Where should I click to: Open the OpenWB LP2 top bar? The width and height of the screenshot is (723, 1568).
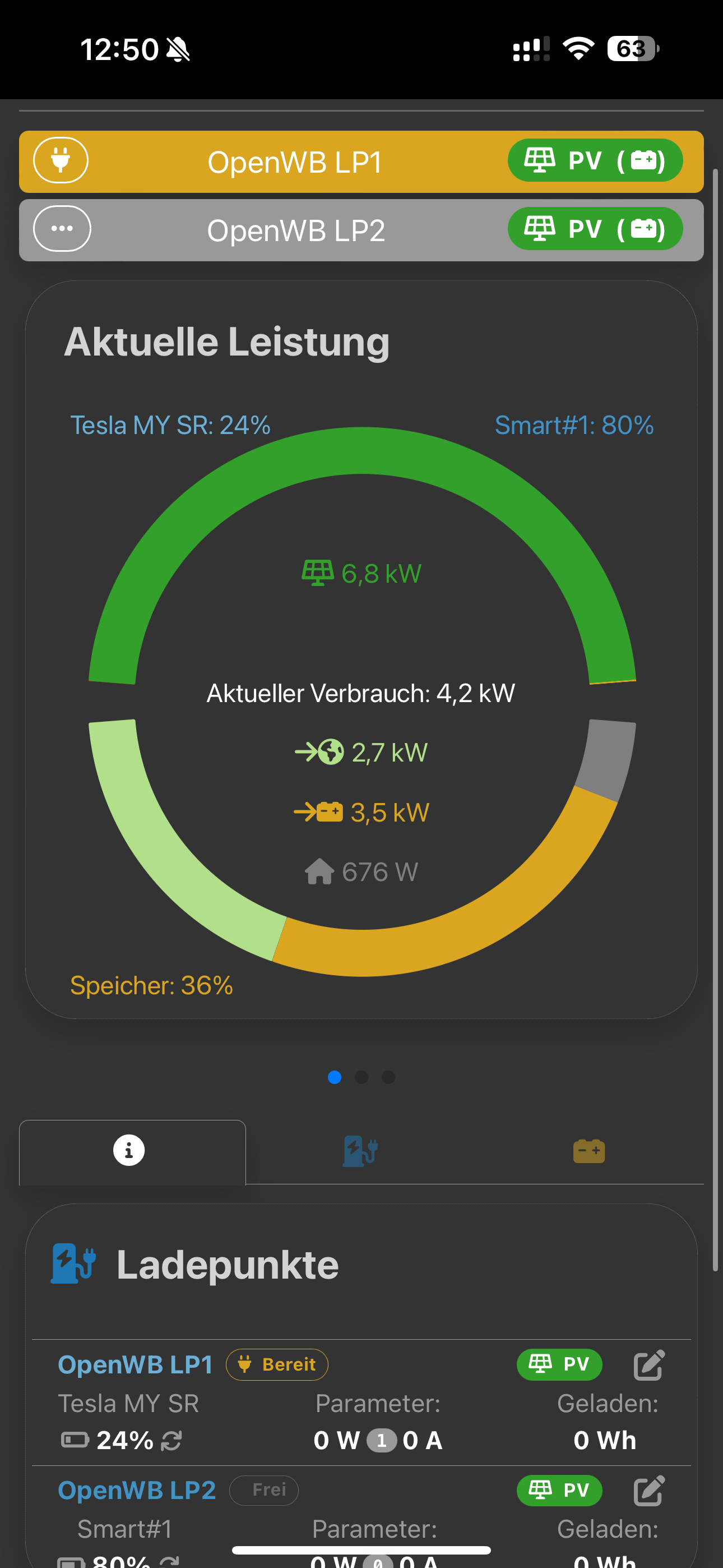coord(296,230)
